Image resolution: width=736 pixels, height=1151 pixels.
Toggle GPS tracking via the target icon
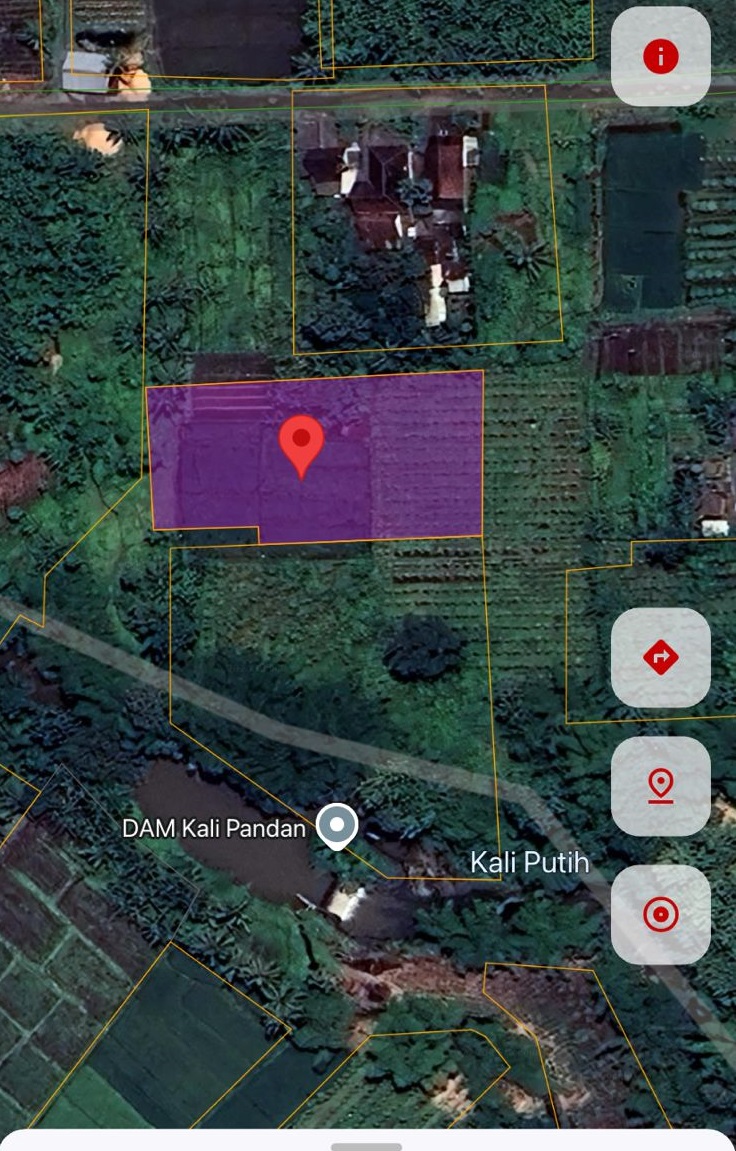[660, 913]
